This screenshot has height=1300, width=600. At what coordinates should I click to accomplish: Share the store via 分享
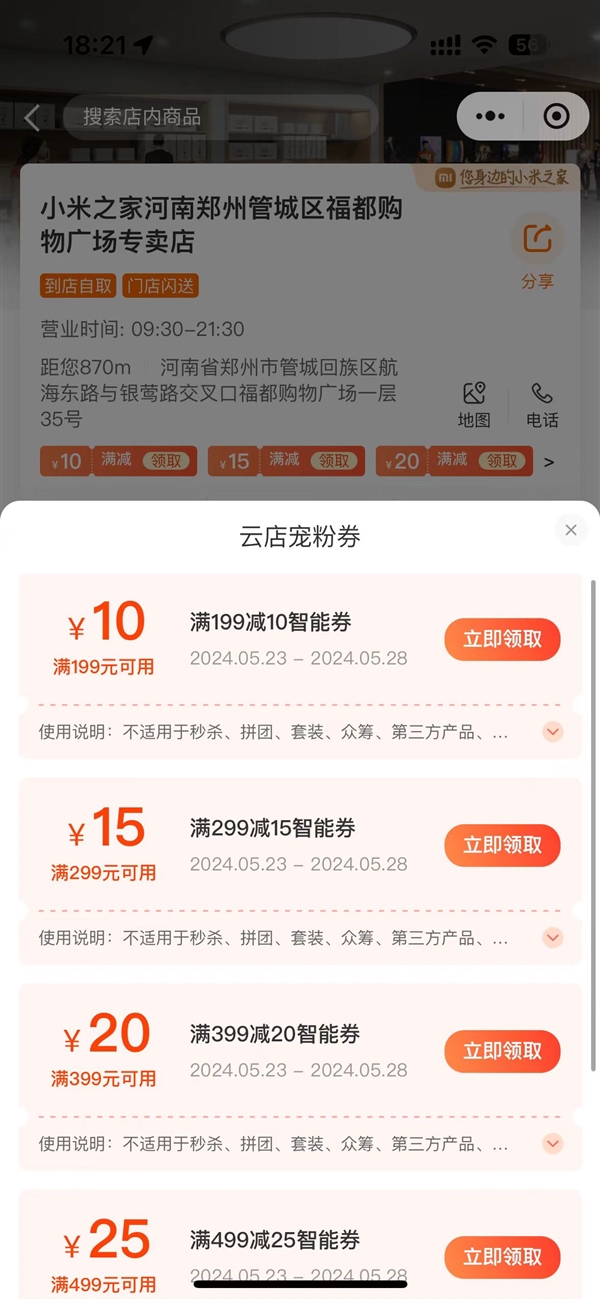tap(537, 254)
